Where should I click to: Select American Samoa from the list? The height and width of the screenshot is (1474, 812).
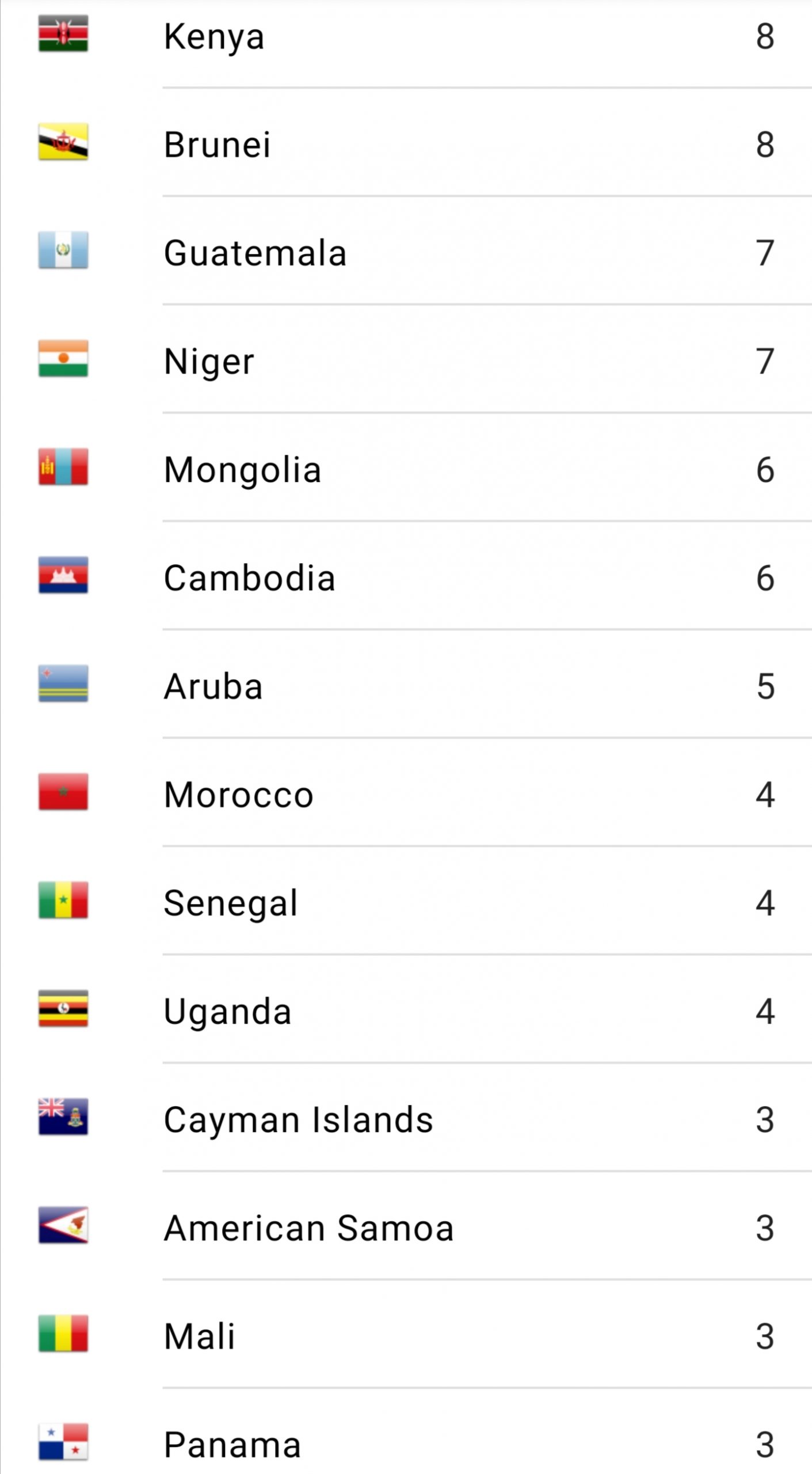406,1225
